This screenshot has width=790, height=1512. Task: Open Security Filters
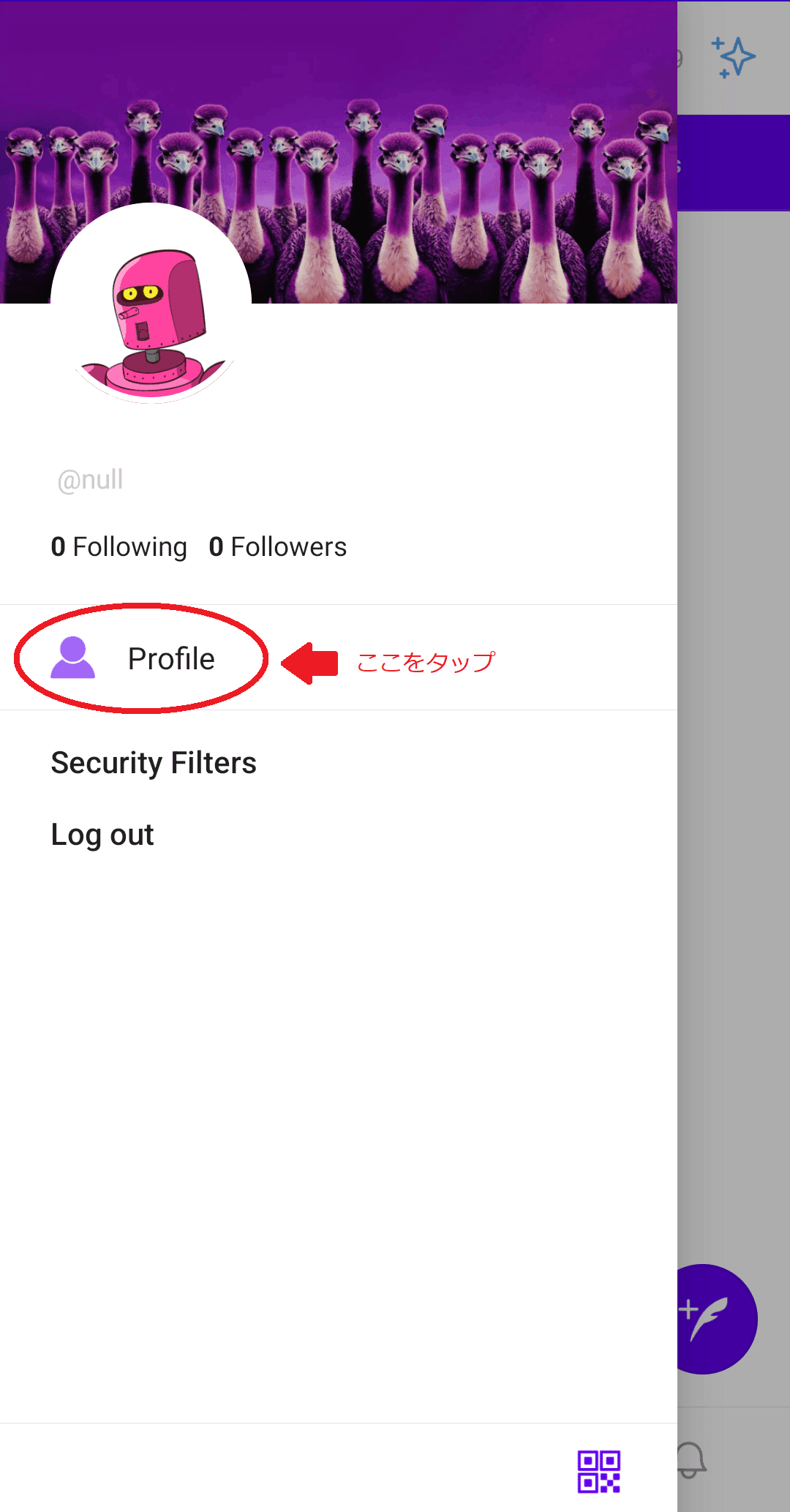coord(154,763)
